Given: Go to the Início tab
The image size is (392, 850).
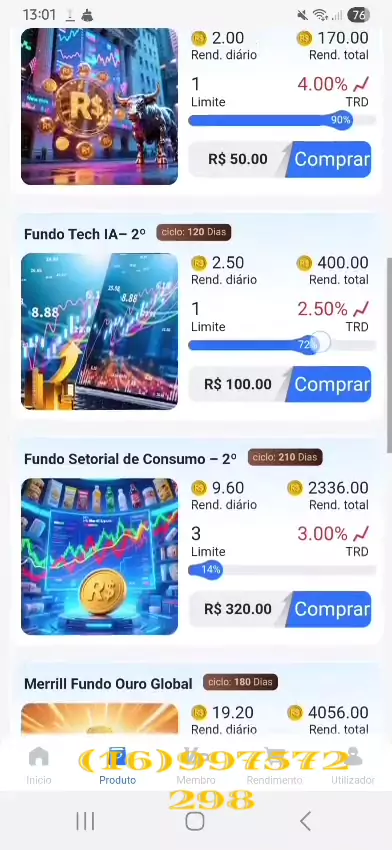Looking at the screenshot, I should pyautogui.click(x=39, y=765).
